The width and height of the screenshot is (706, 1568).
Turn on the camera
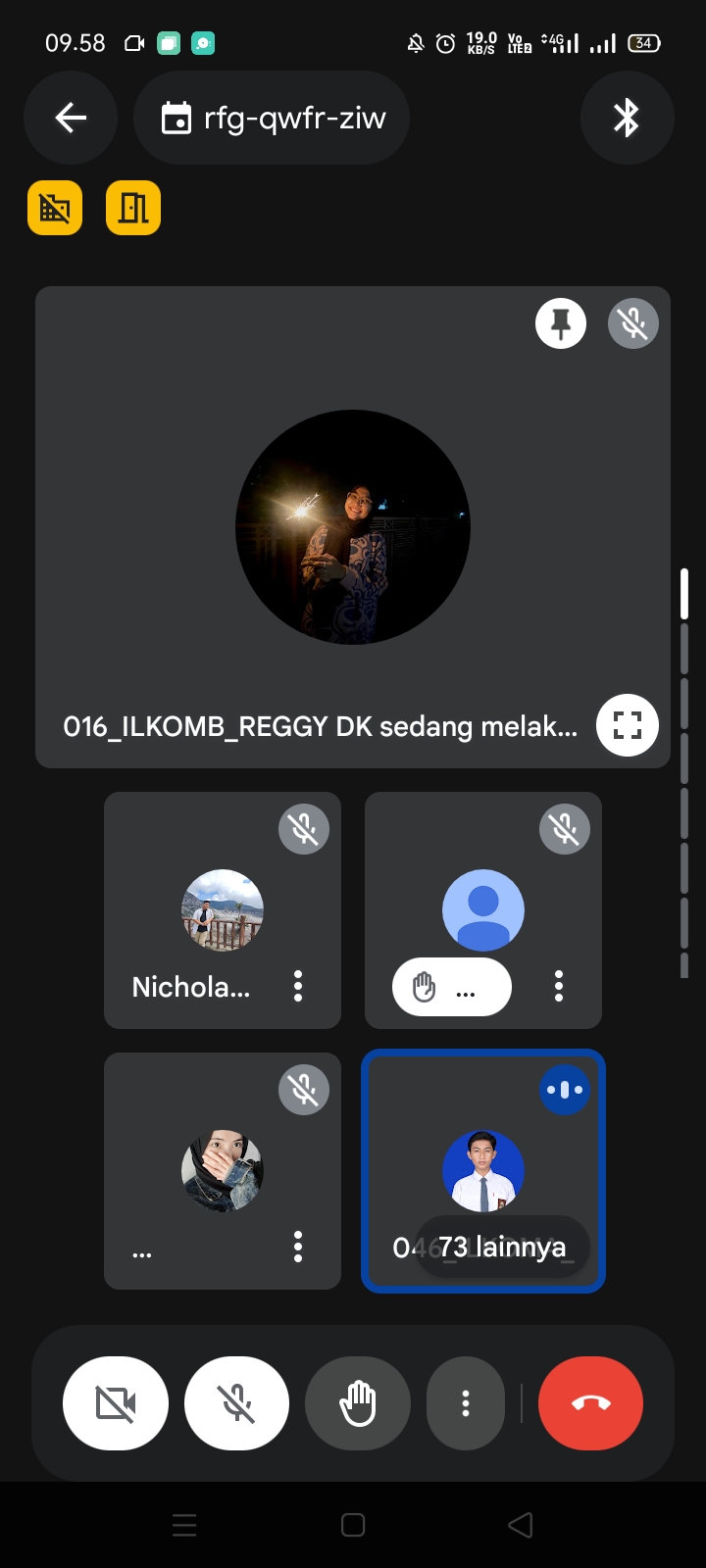click(116, 1403)
